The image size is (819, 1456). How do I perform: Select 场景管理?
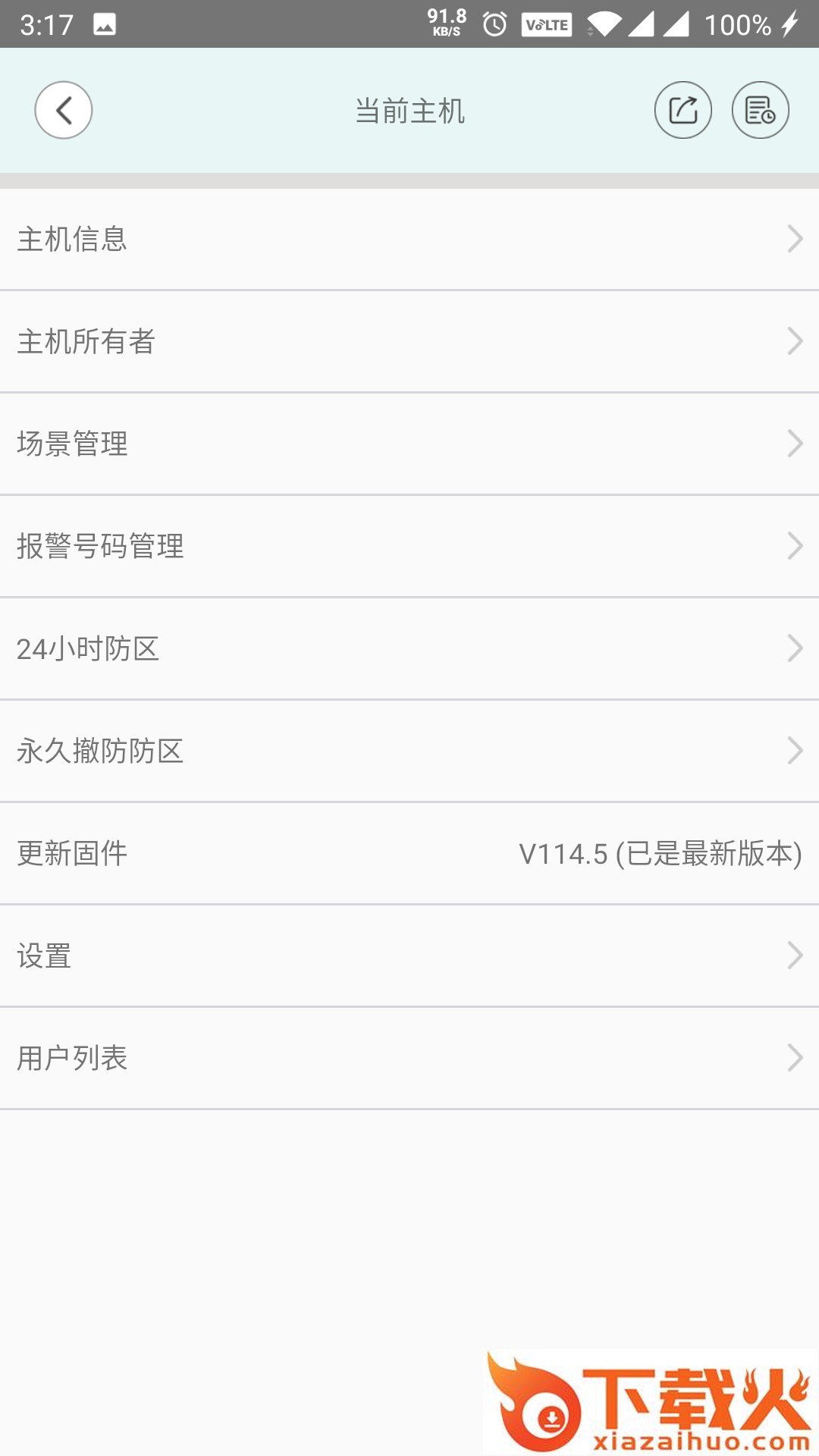(x=409, y=444)
